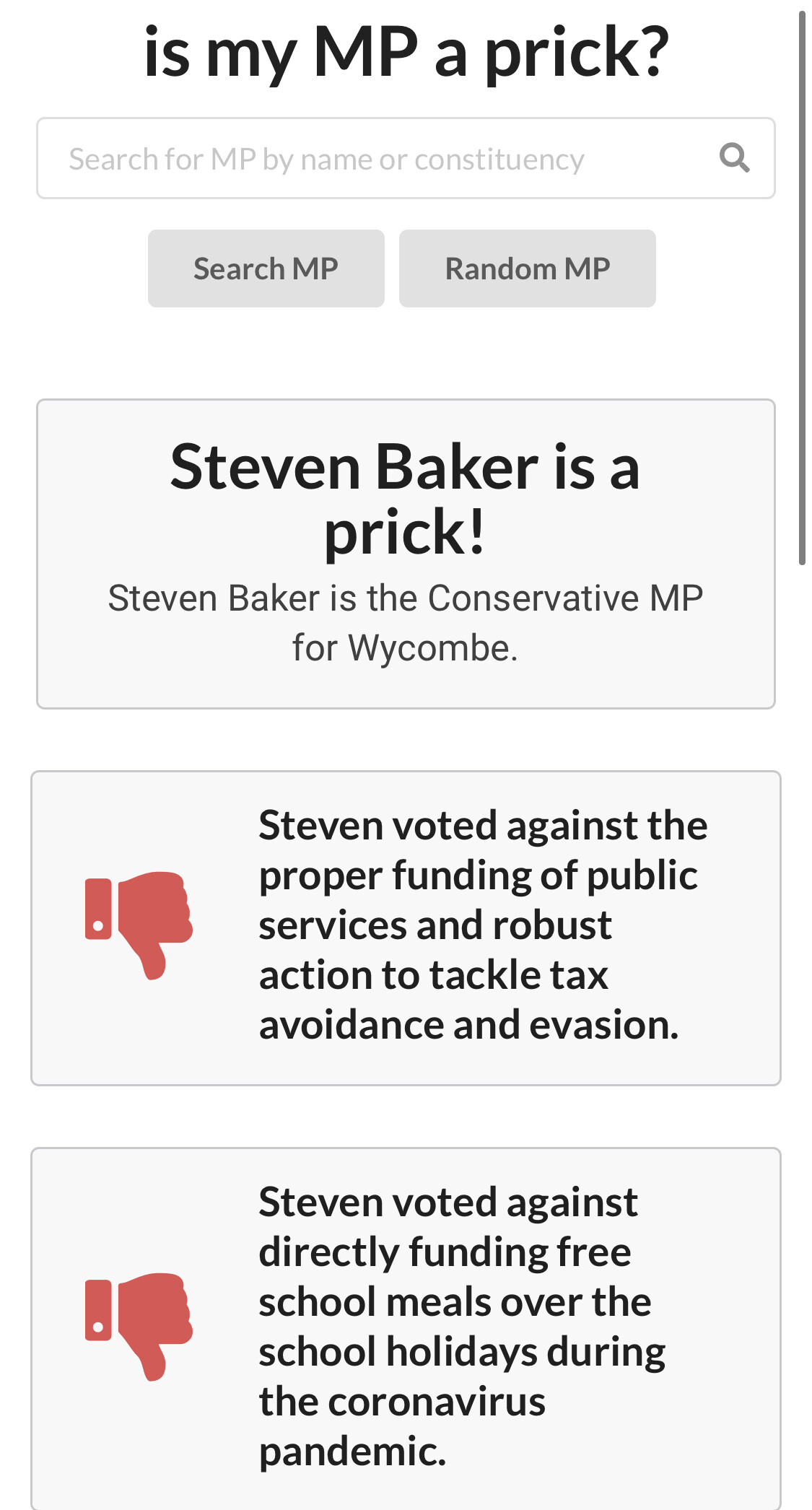Show a Random MP

point(527,269)
